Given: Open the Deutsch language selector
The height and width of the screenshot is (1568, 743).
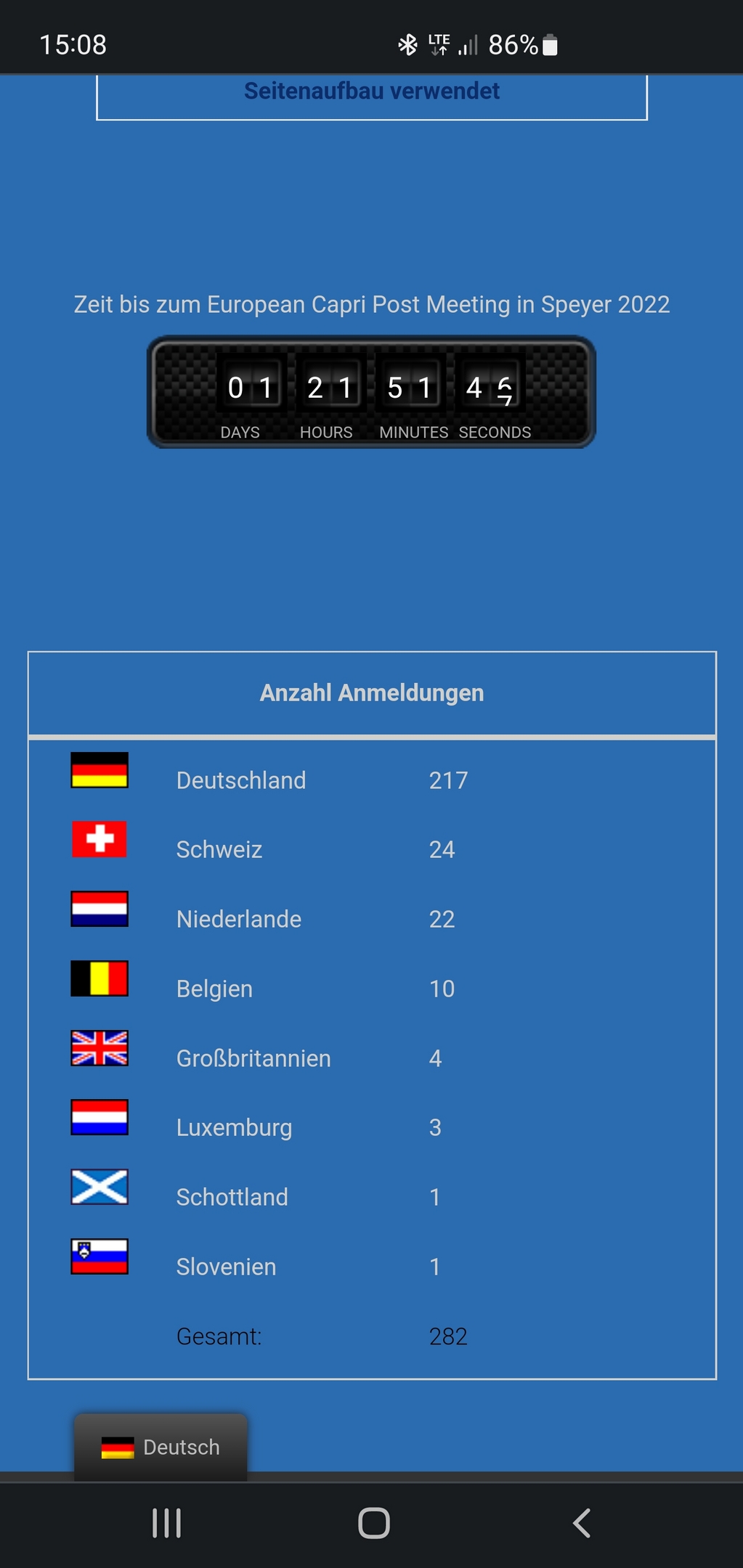Looking at the screenshot, I should click(161, 1447).
